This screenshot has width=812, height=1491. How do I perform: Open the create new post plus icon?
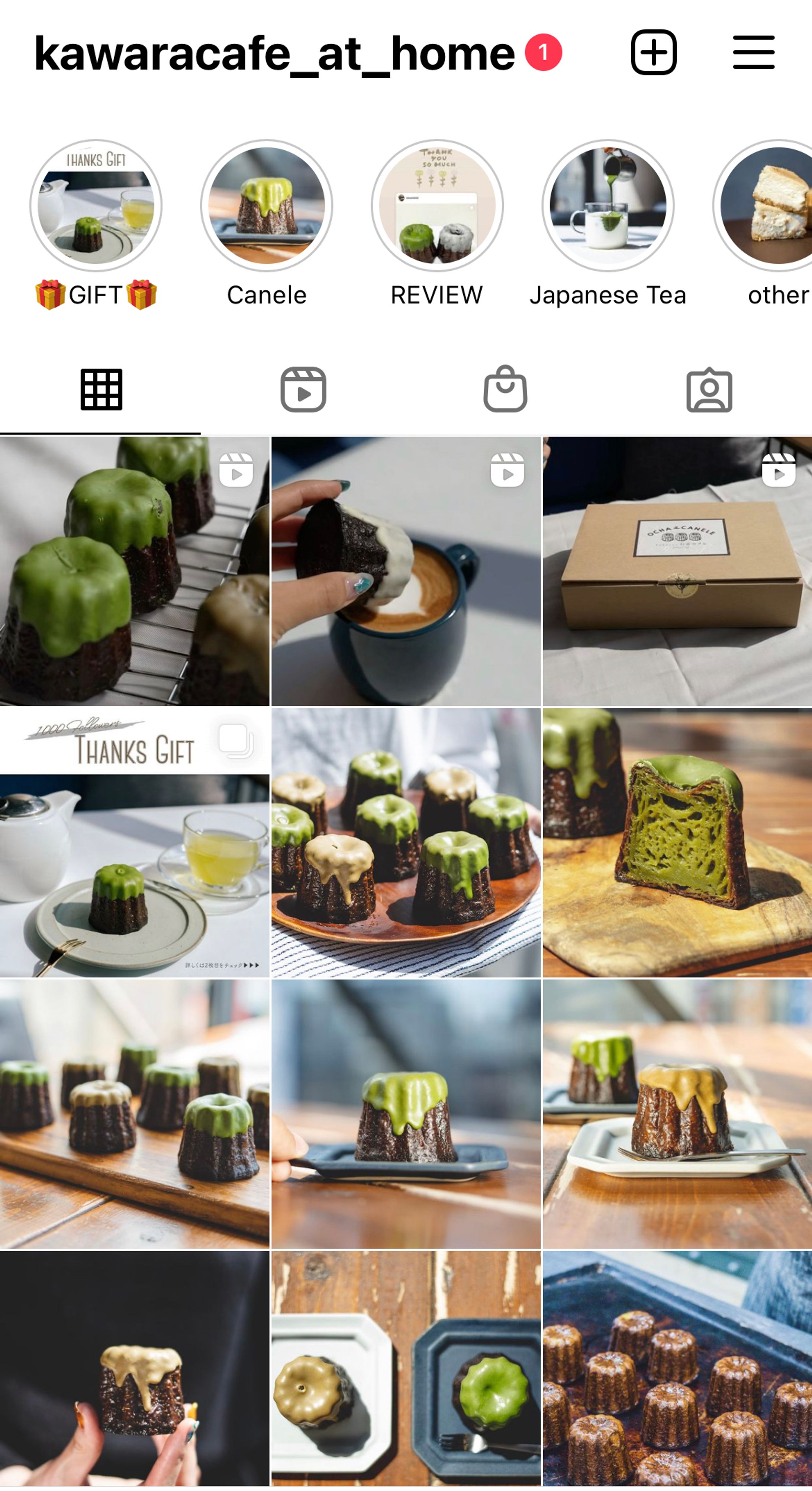coord(653,53)
